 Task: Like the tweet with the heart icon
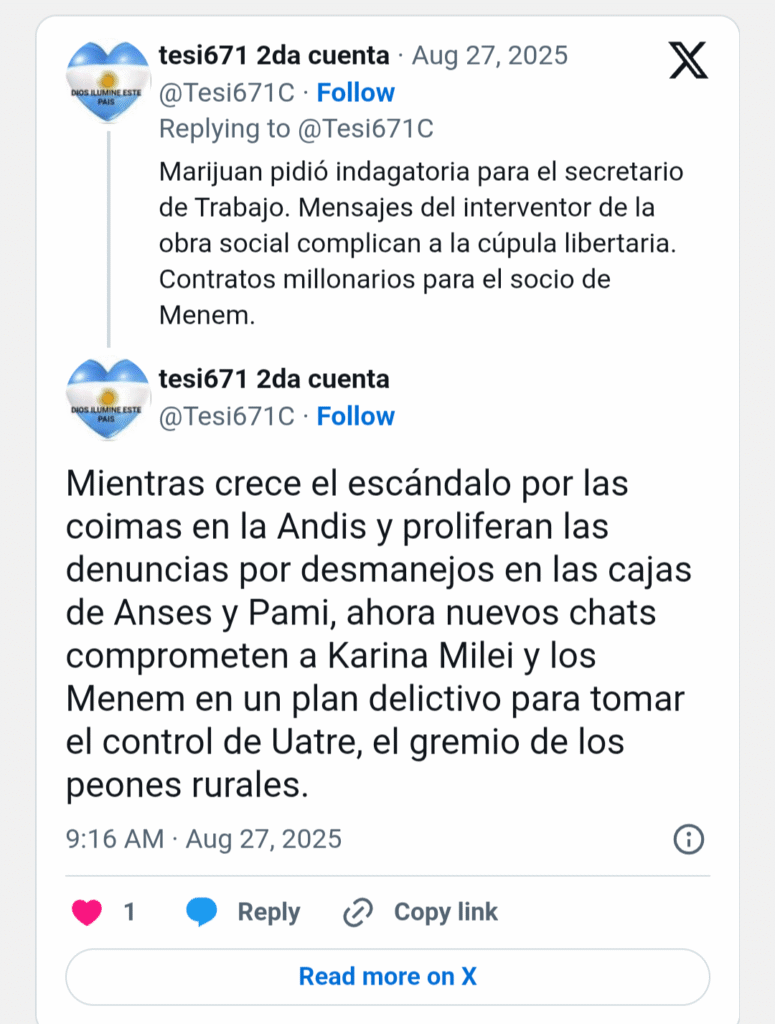87,912
